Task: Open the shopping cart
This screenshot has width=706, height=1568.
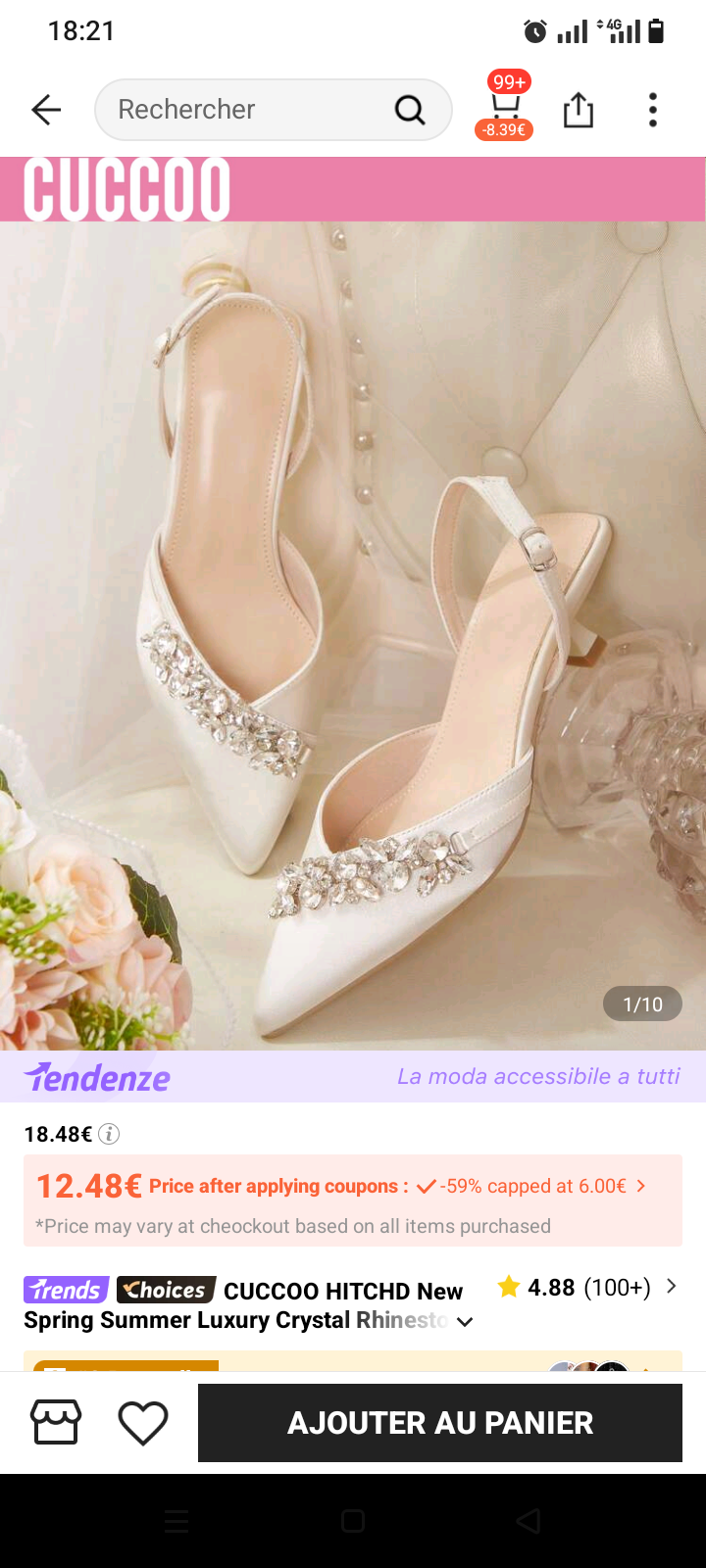Action: (x=506, y=106)
